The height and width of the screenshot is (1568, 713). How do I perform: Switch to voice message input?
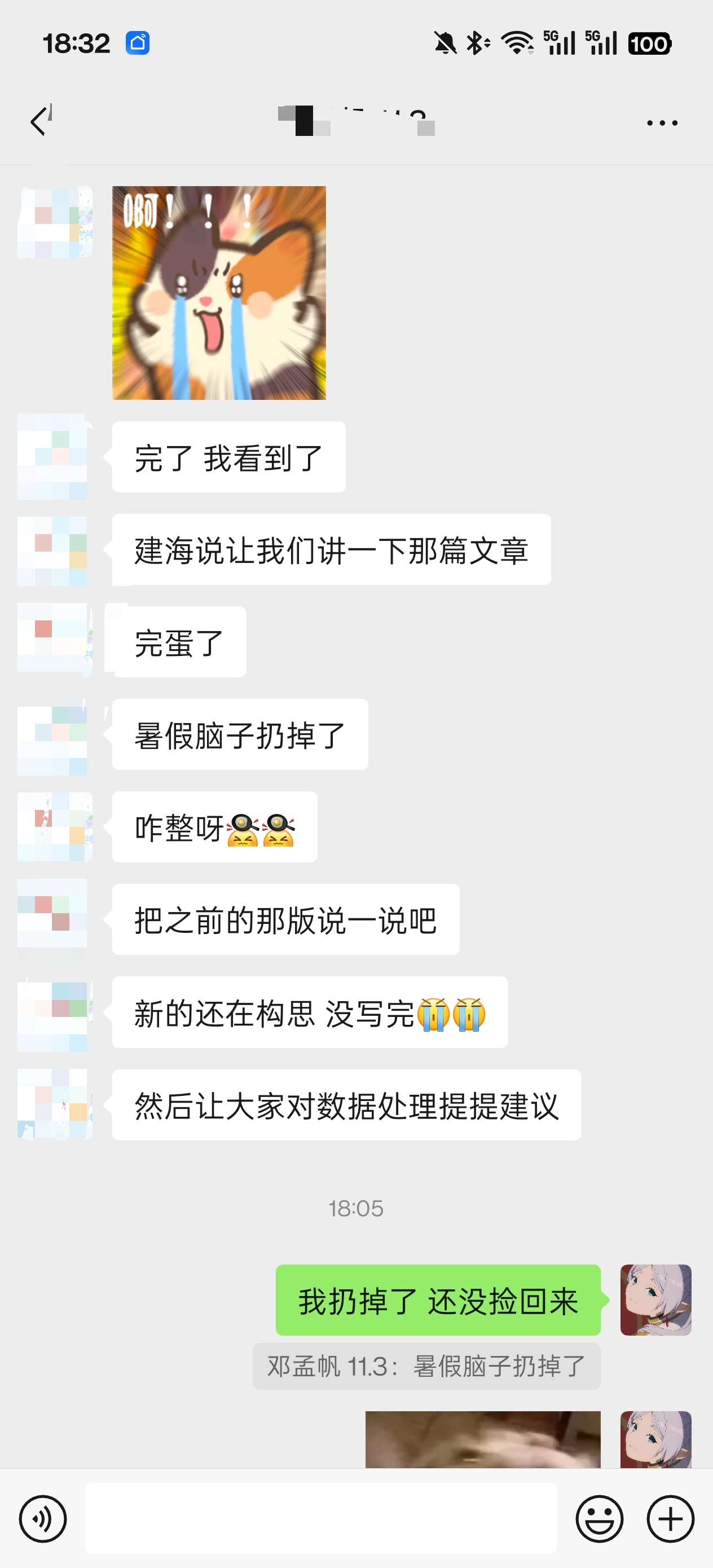(x=43, y=1519)
